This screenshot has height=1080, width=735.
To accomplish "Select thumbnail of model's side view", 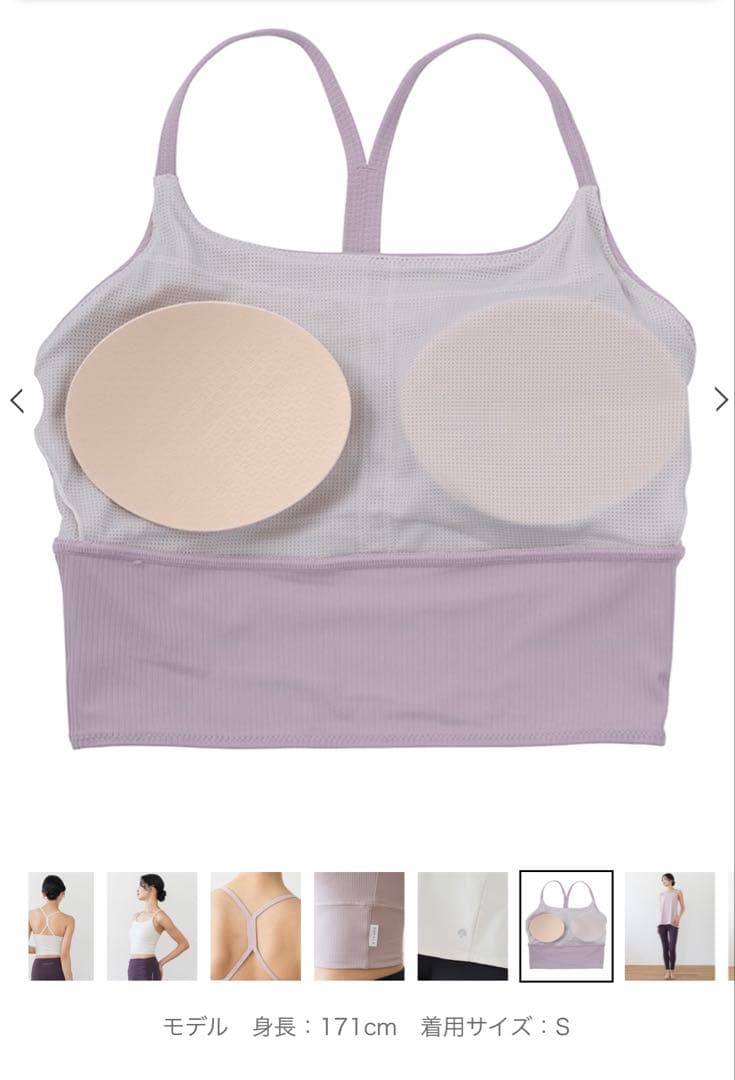I will coord(152,926).
